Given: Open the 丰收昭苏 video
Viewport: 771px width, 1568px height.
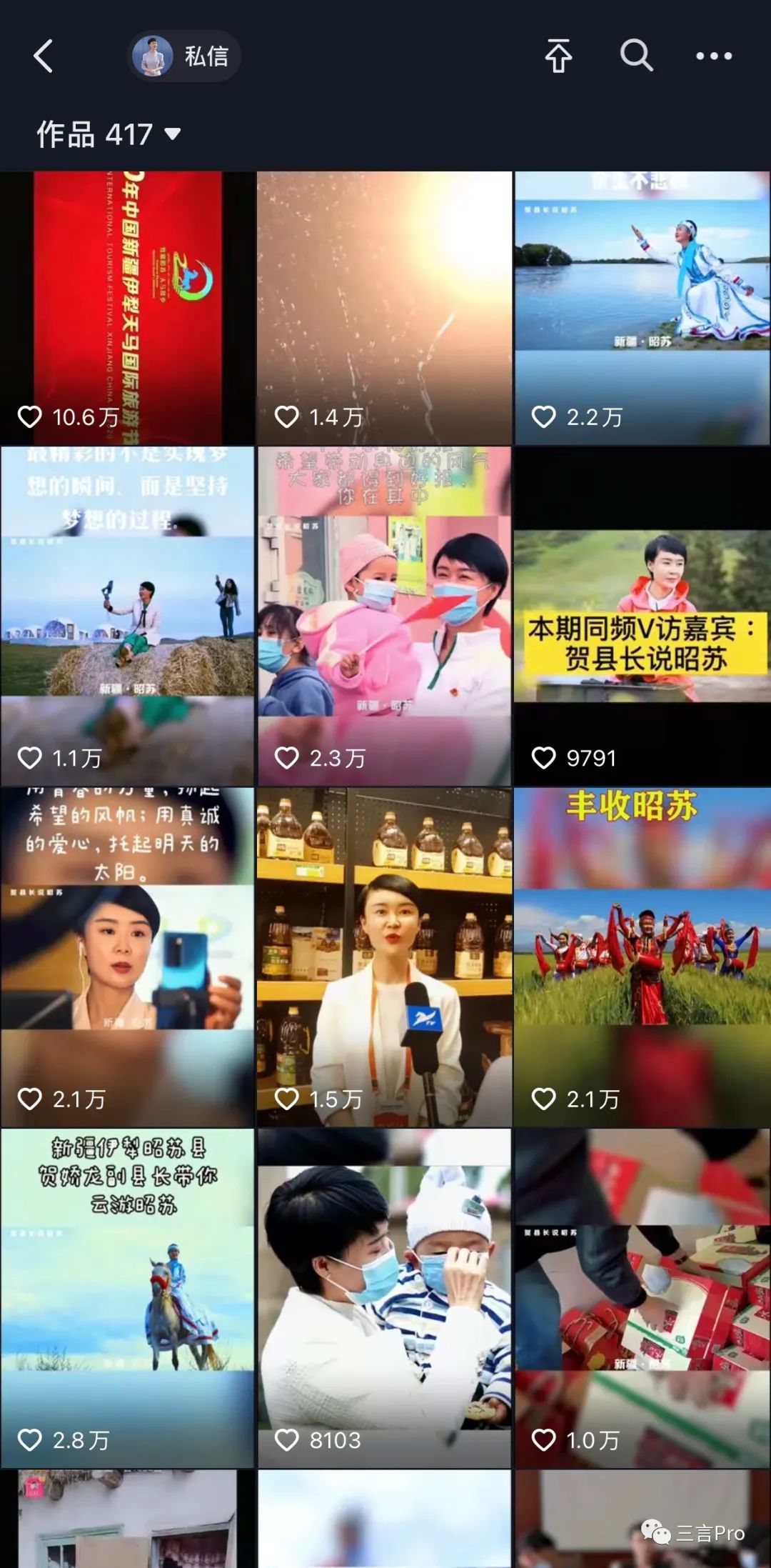Looking at the screenshot, I should pos(642,957).
